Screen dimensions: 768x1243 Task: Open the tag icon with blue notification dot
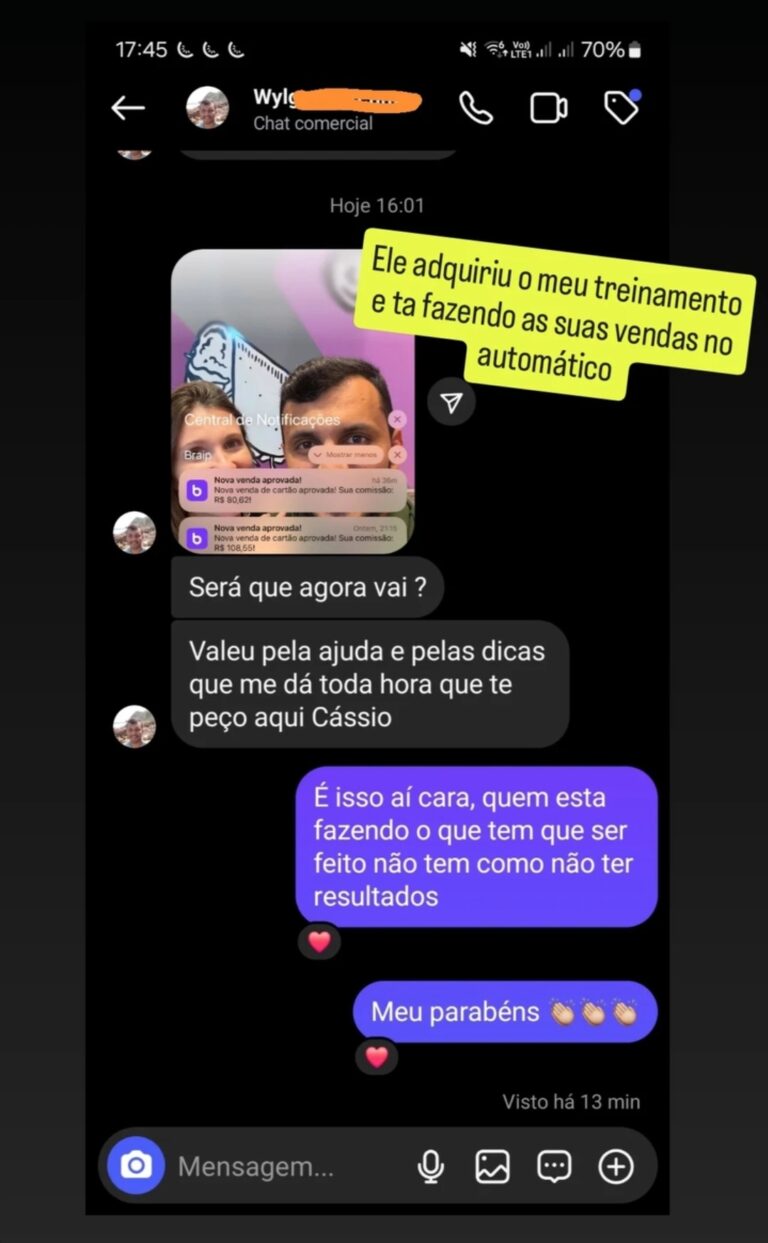coord(622,110)
